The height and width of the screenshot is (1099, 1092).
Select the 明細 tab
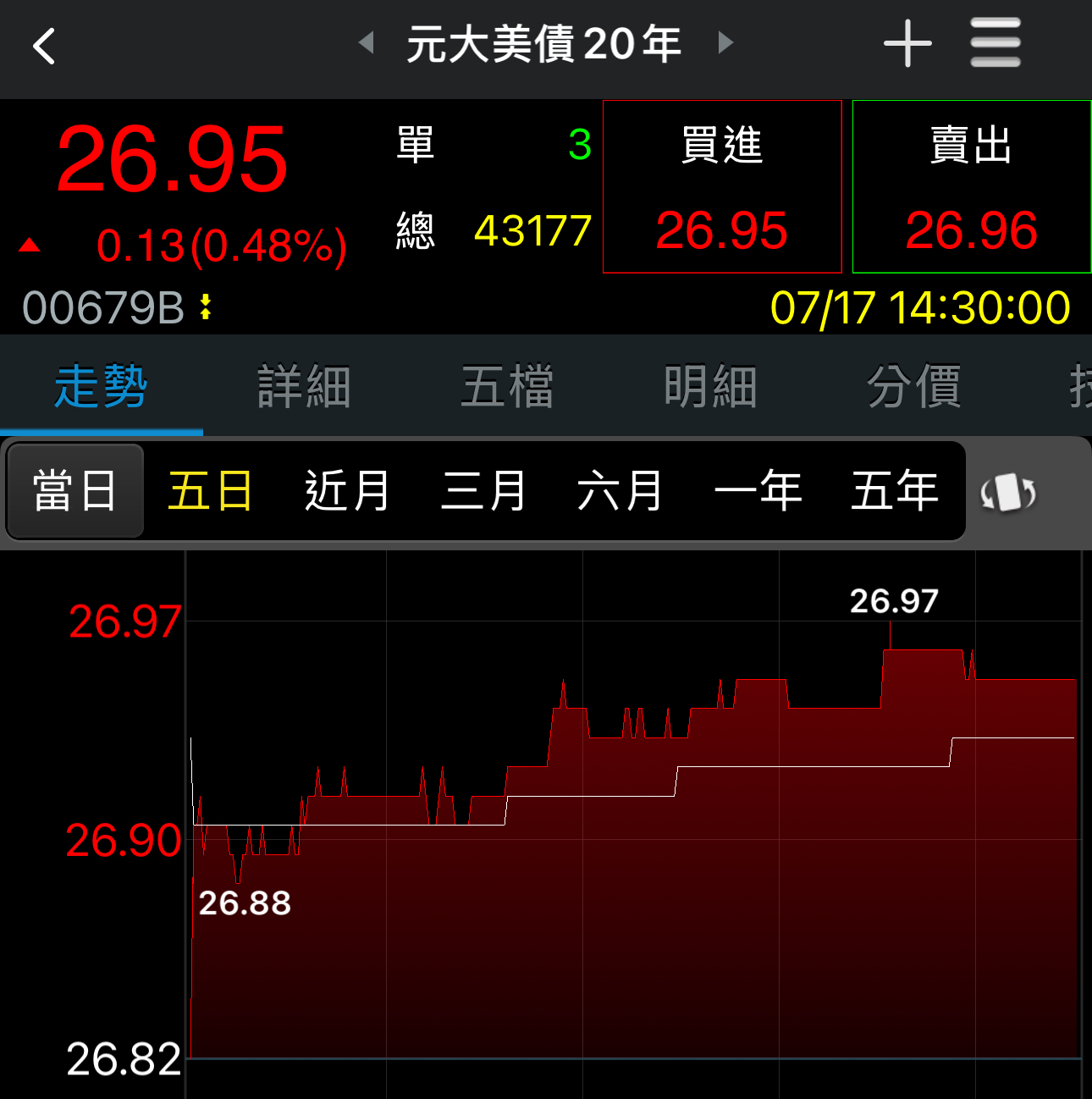pos(710,387)
